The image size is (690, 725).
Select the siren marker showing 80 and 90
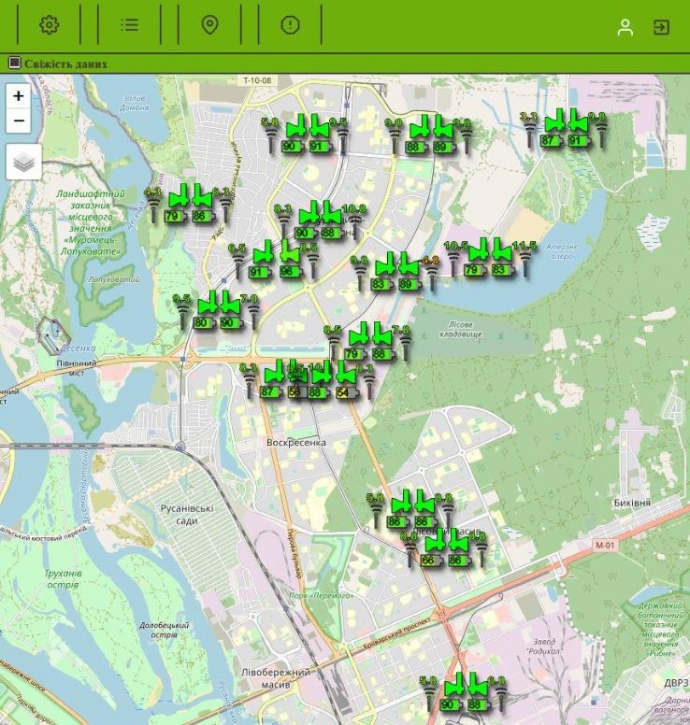(x=217, y=310)
